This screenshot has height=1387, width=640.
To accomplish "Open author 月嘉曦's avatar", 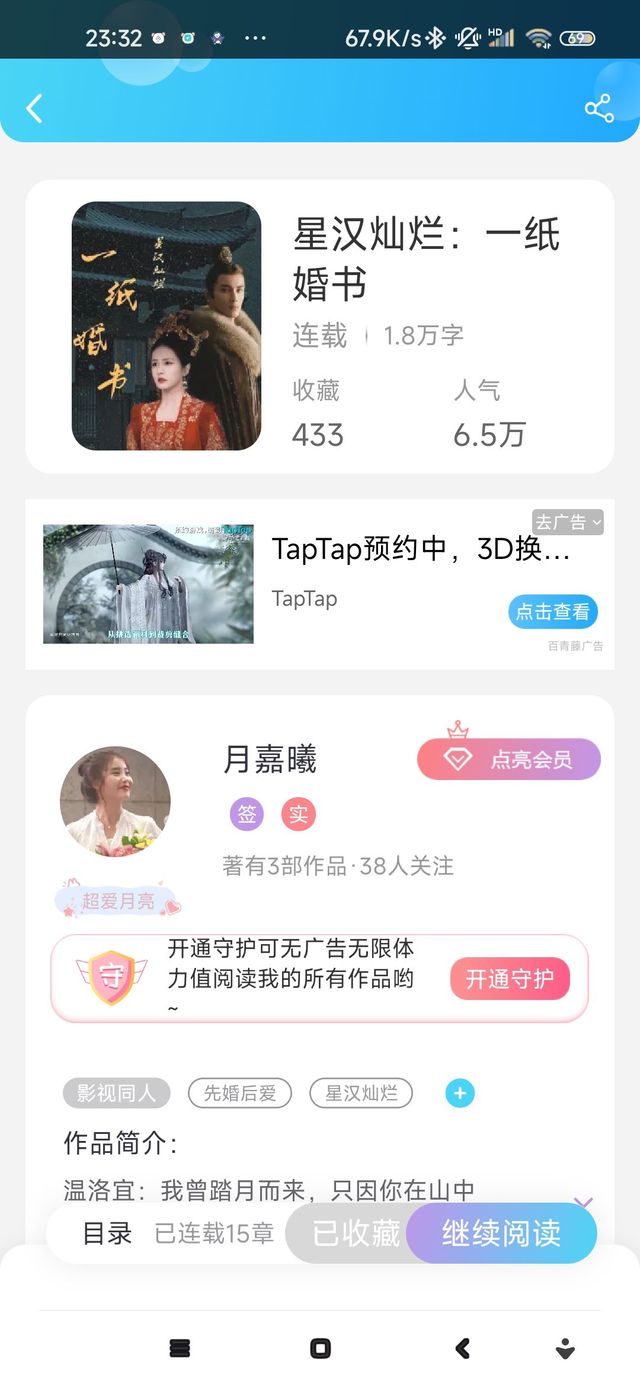I will tap(115, 801).
